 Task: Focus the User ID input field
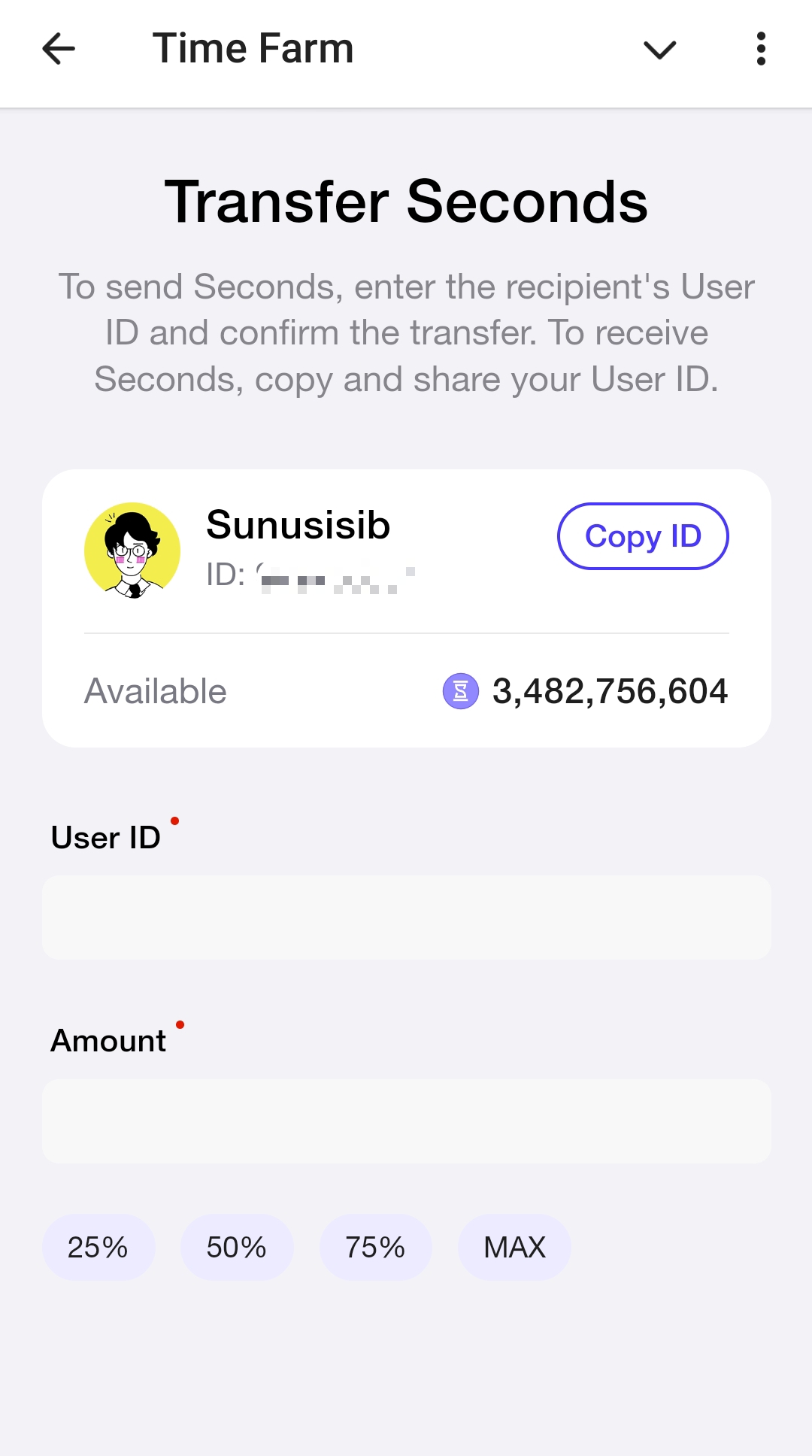pyautogui.click(x=406, y=918)
